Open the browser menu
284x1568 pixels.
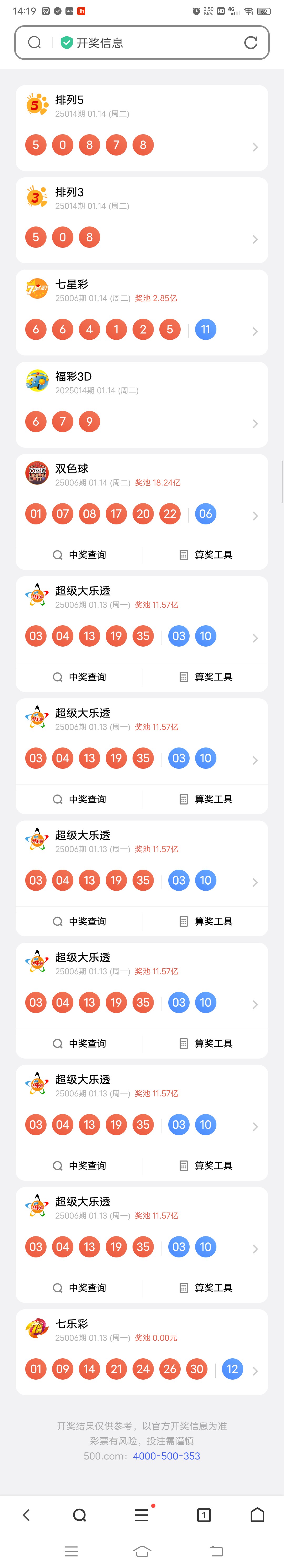pyautogui.click(x=142, y=1514)
